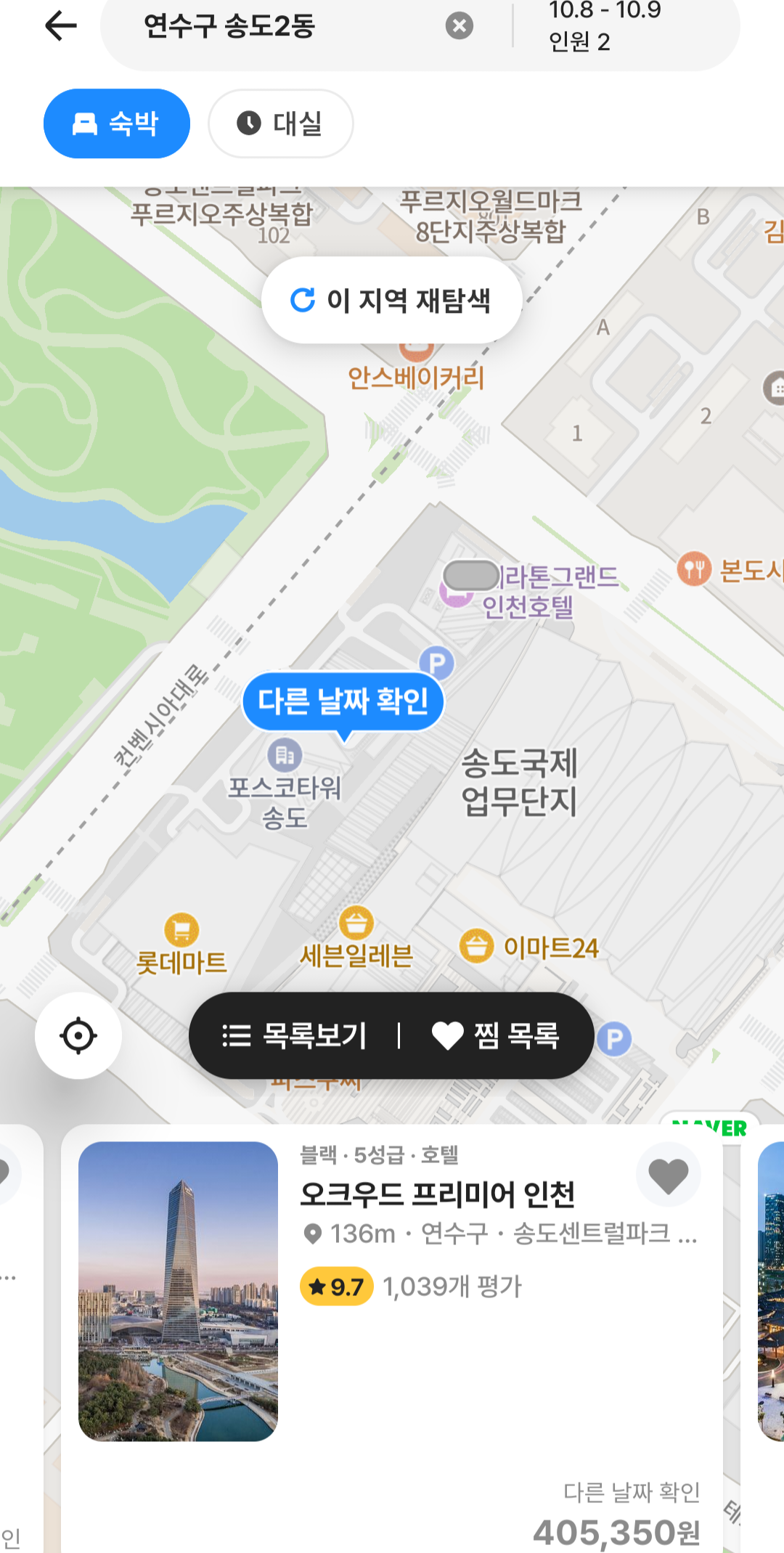This screenshot has width=784, height=1553.
Task: Open 목록보기 list view
Action: coord(294,1035)
